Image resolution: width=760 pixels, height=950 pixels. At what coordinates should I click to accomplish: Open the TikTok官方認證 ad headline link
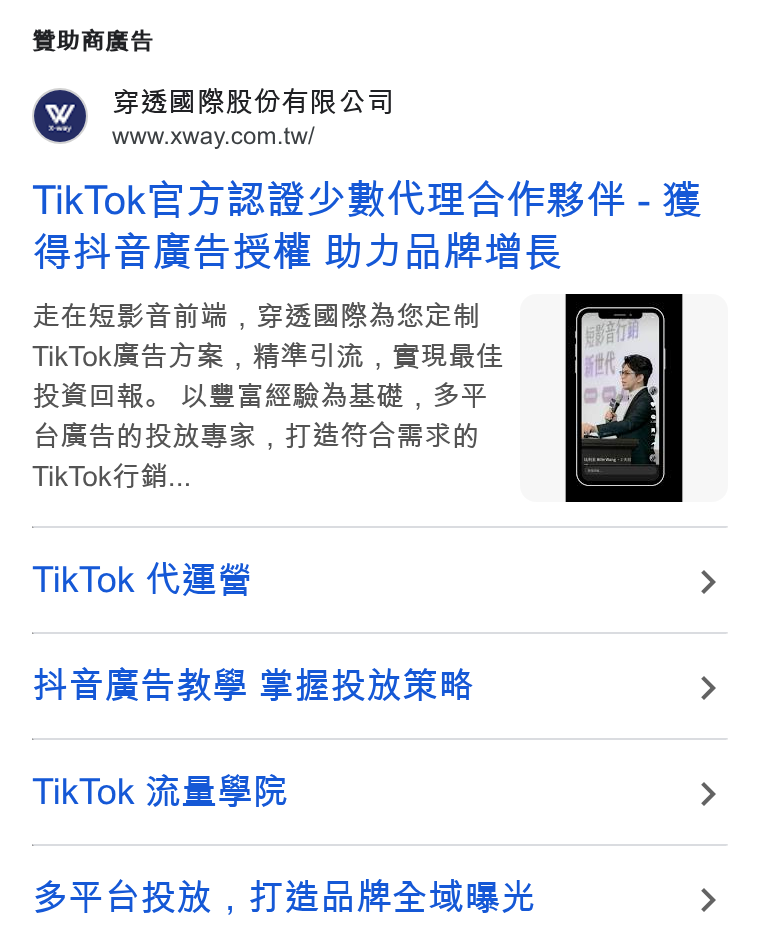coord(367,225)
